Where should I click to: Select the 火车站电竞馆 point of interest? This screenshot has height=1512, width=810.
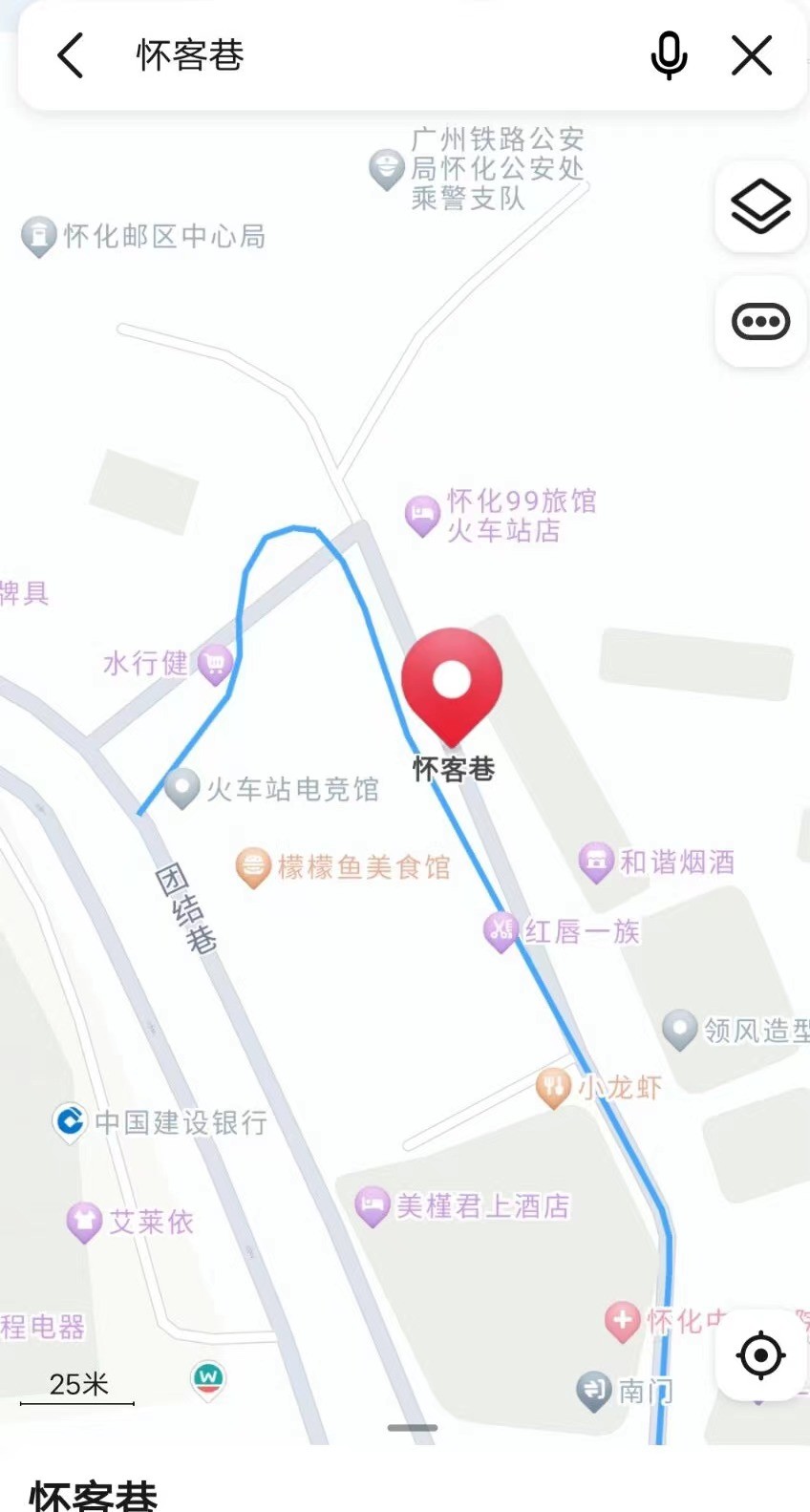(181, 788)
